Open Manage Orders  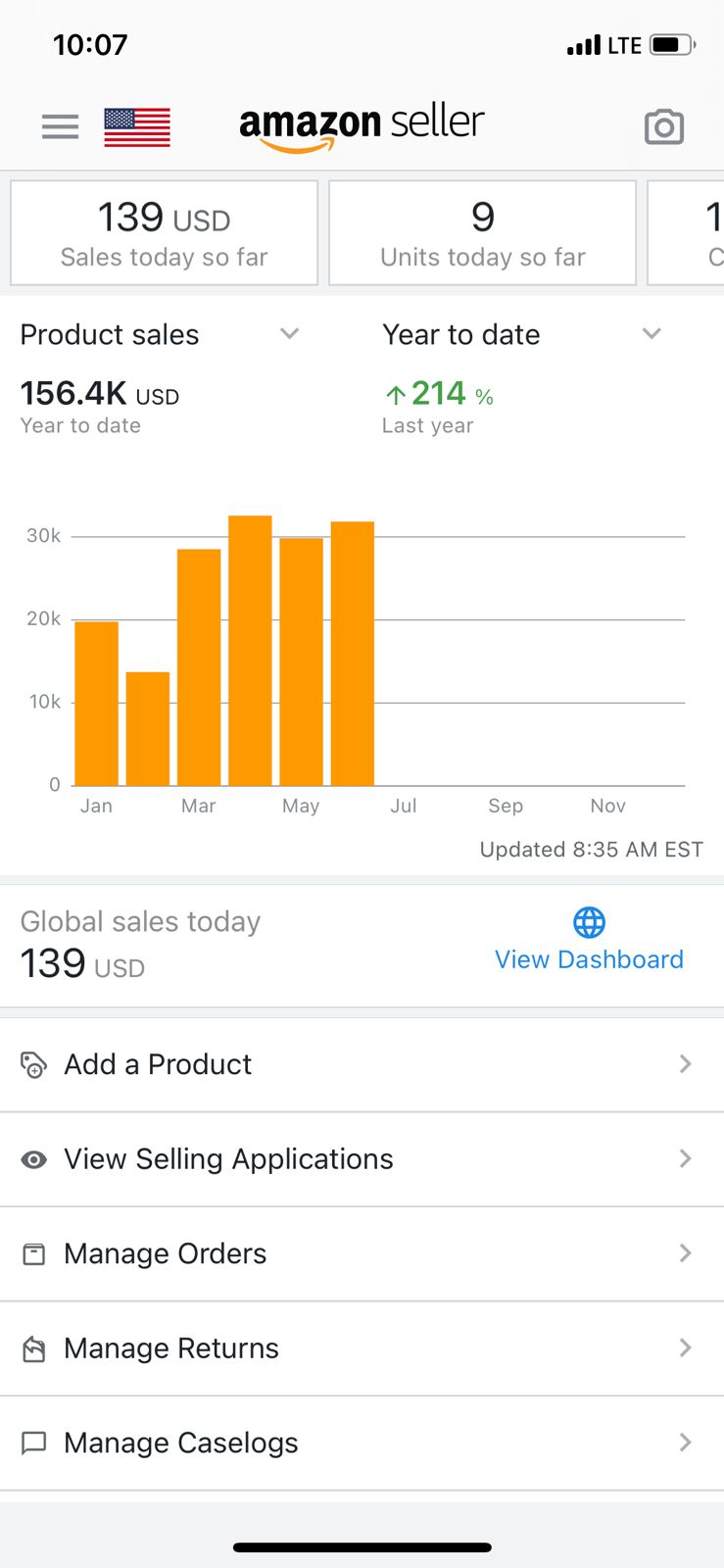(362, 1253)
